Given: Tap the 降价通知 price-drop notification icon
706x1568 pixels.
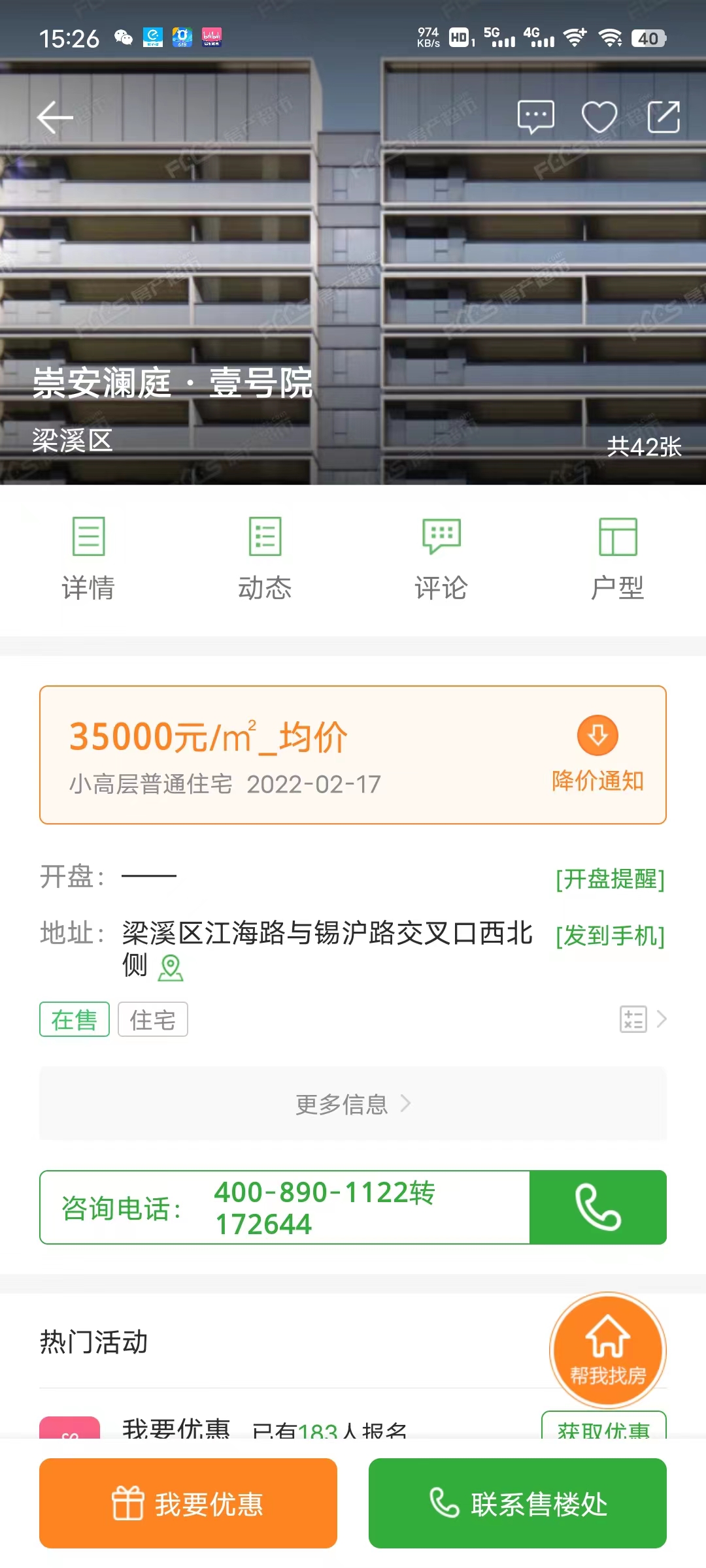Looking at the screenshot, I should [x=597, y=734].
